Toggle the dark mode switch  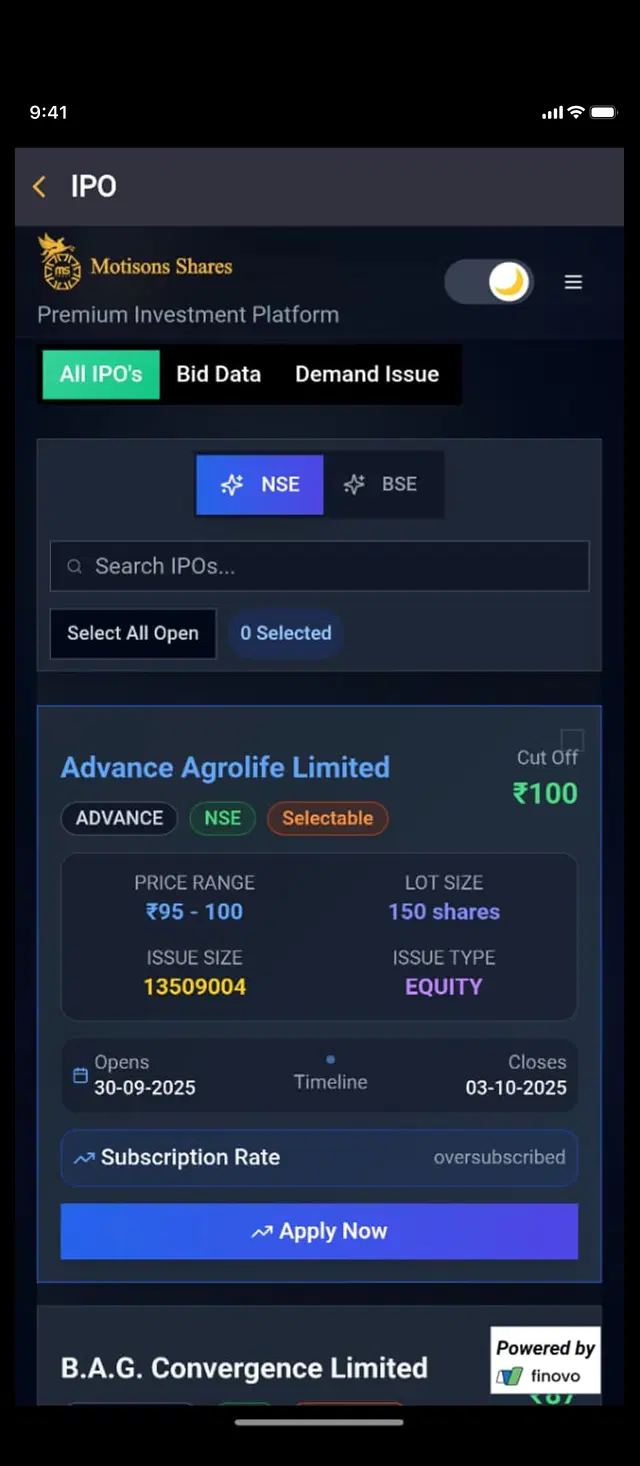tap(489, 282)
